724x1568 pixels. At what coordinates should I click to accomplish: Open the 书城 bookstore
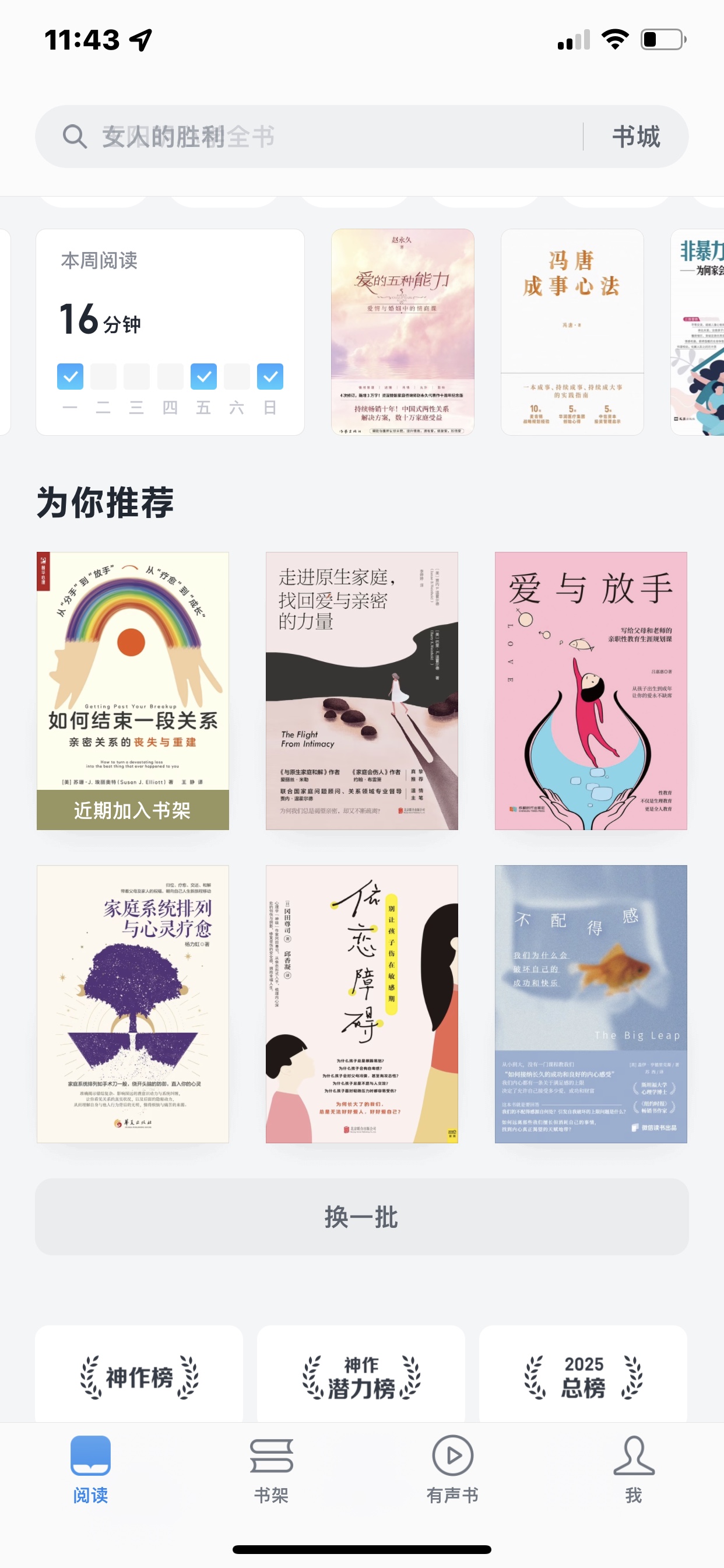(x=635, y=136)
